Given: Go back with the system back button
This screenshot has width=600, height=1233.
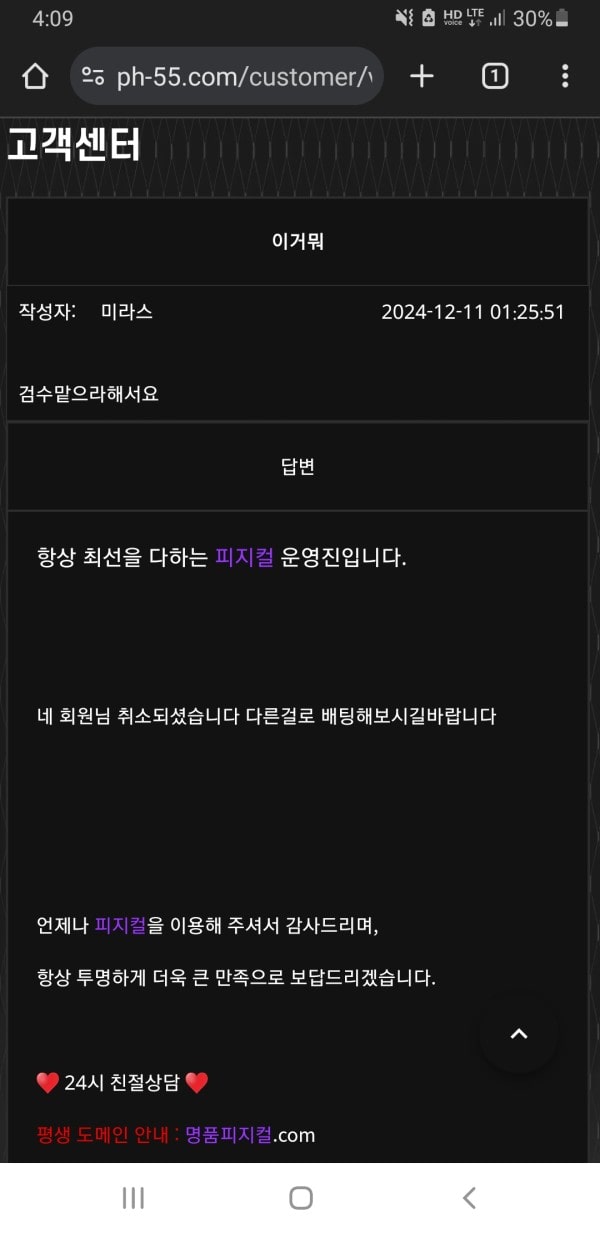Looking at the screenshot, I should click(468, 1198).
